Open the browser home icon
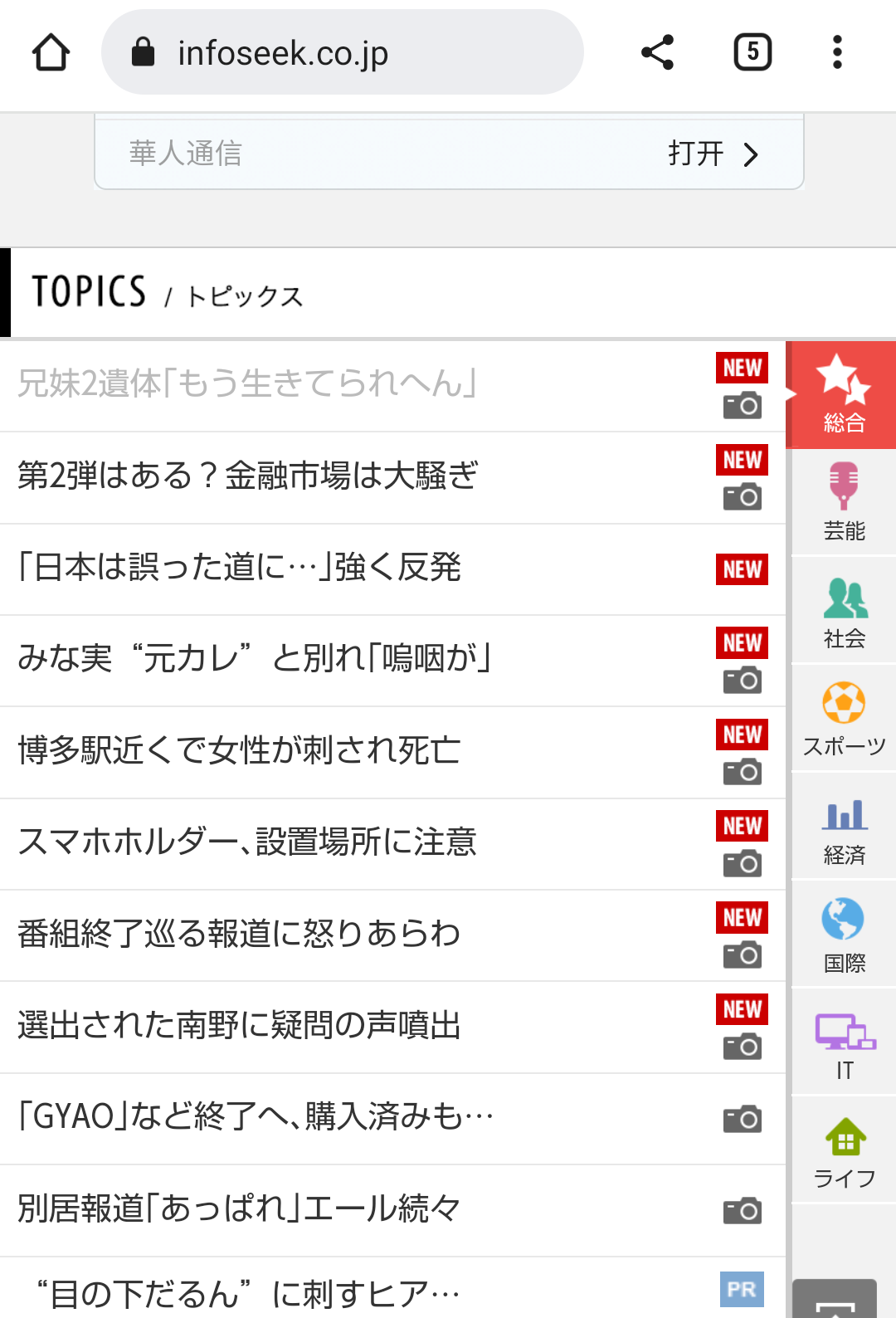896x1318 pixels. coord(51,52)
